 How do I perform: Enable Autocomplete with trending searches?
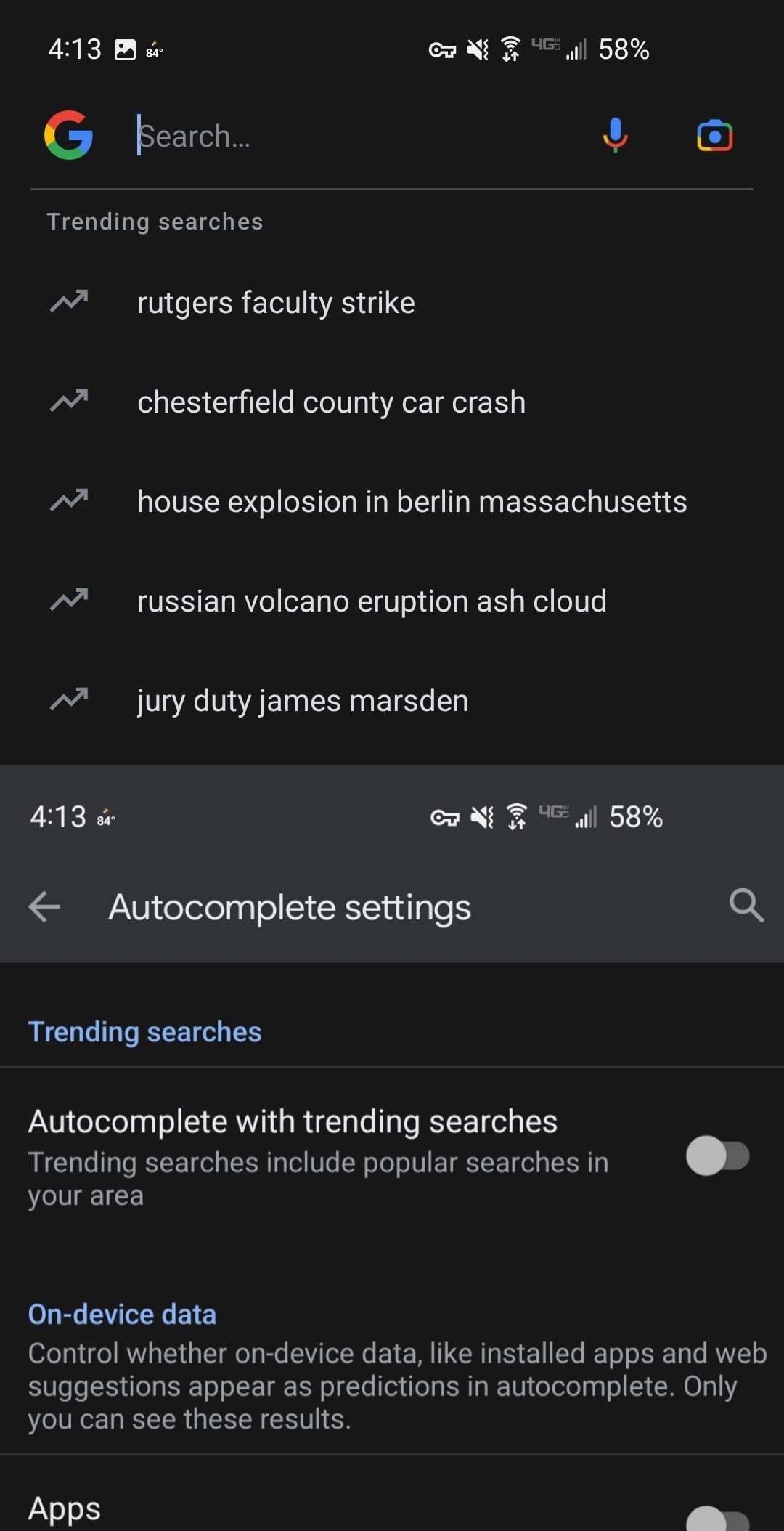717,1156
